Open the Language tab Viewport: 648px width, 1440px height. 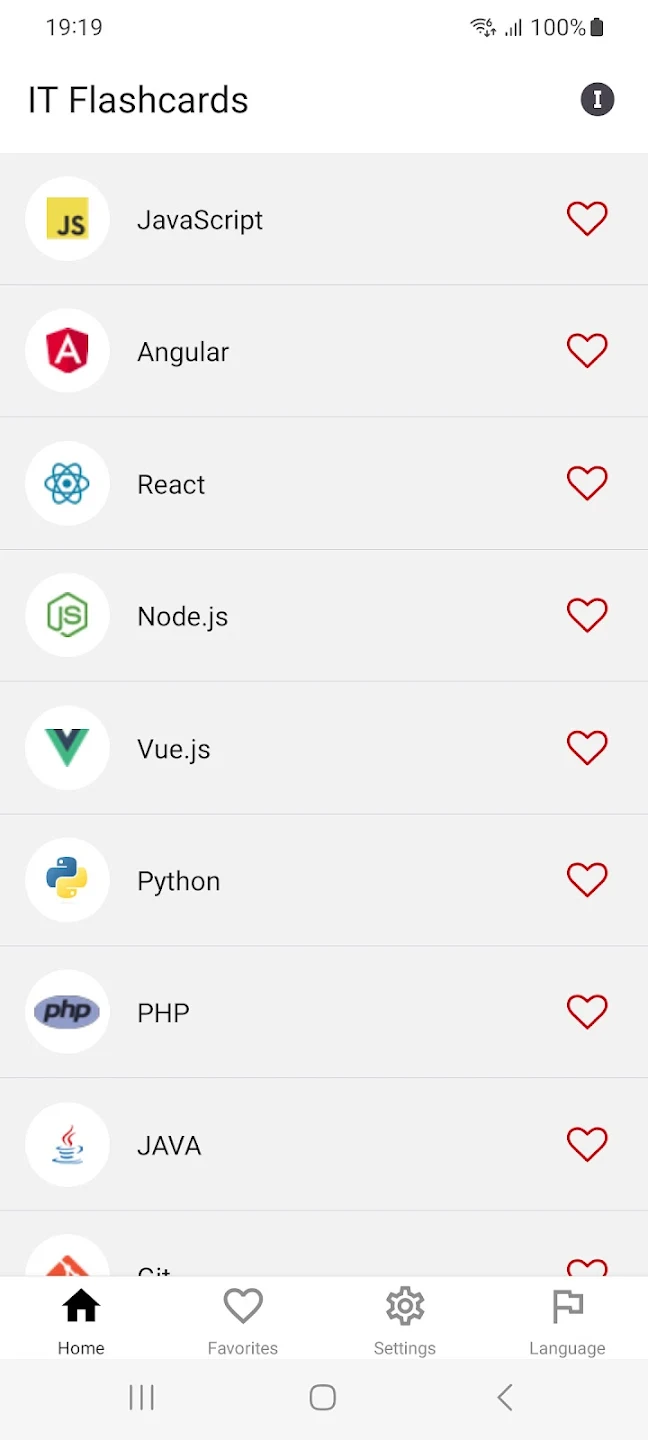point(567,1320)
